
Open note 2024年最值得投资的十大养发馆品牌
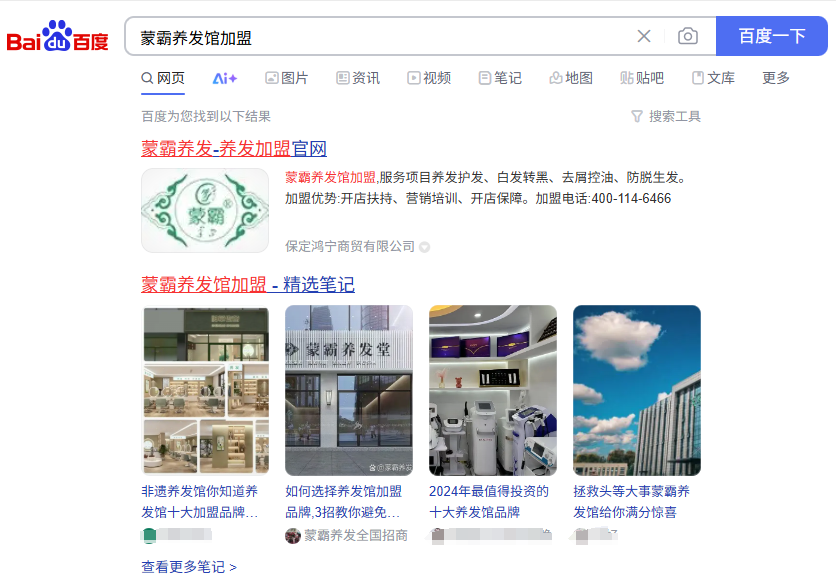[488, 501]
